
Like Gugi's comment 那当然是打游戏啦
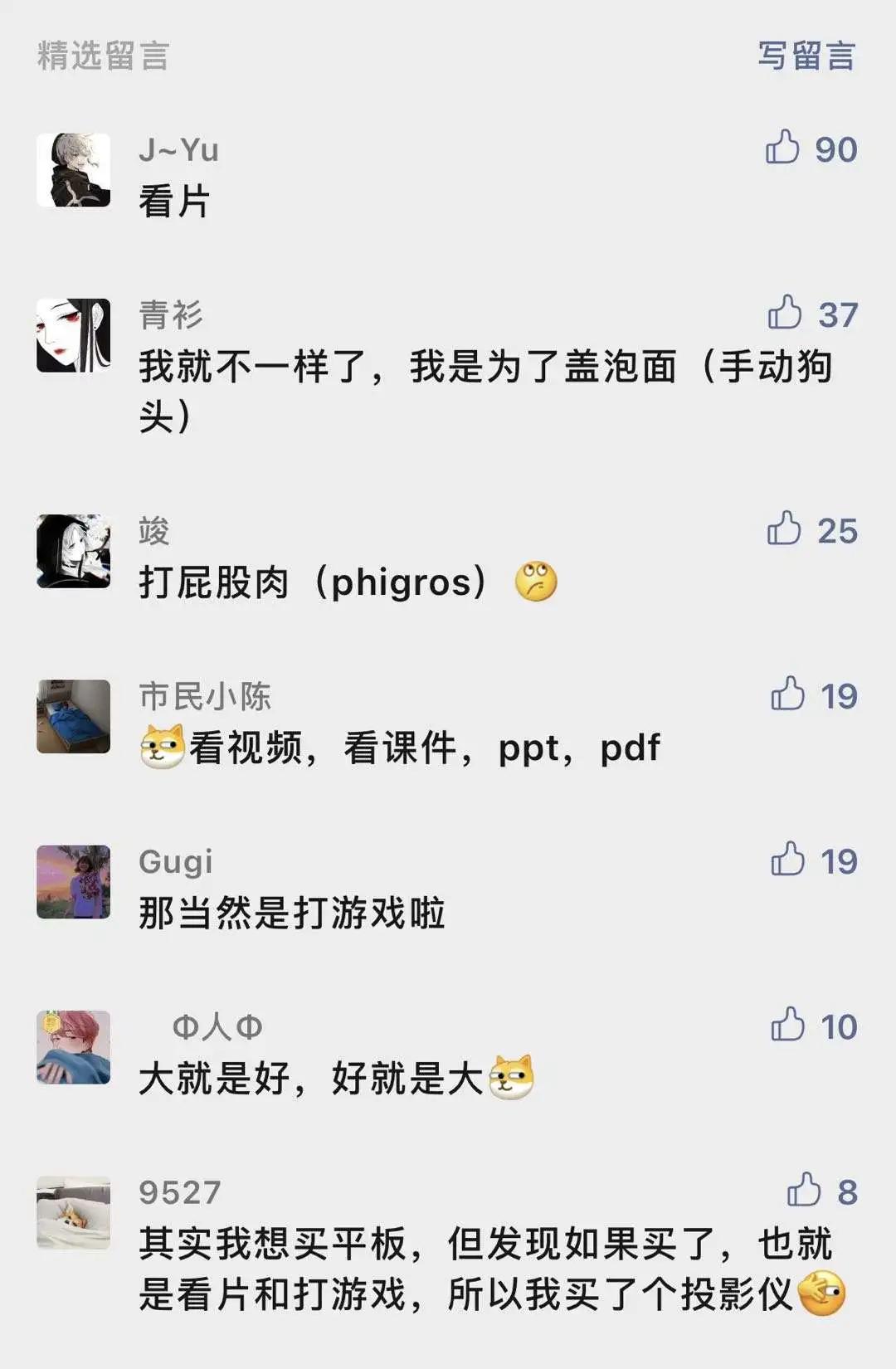pyautogui.click(x=787, y=860)
